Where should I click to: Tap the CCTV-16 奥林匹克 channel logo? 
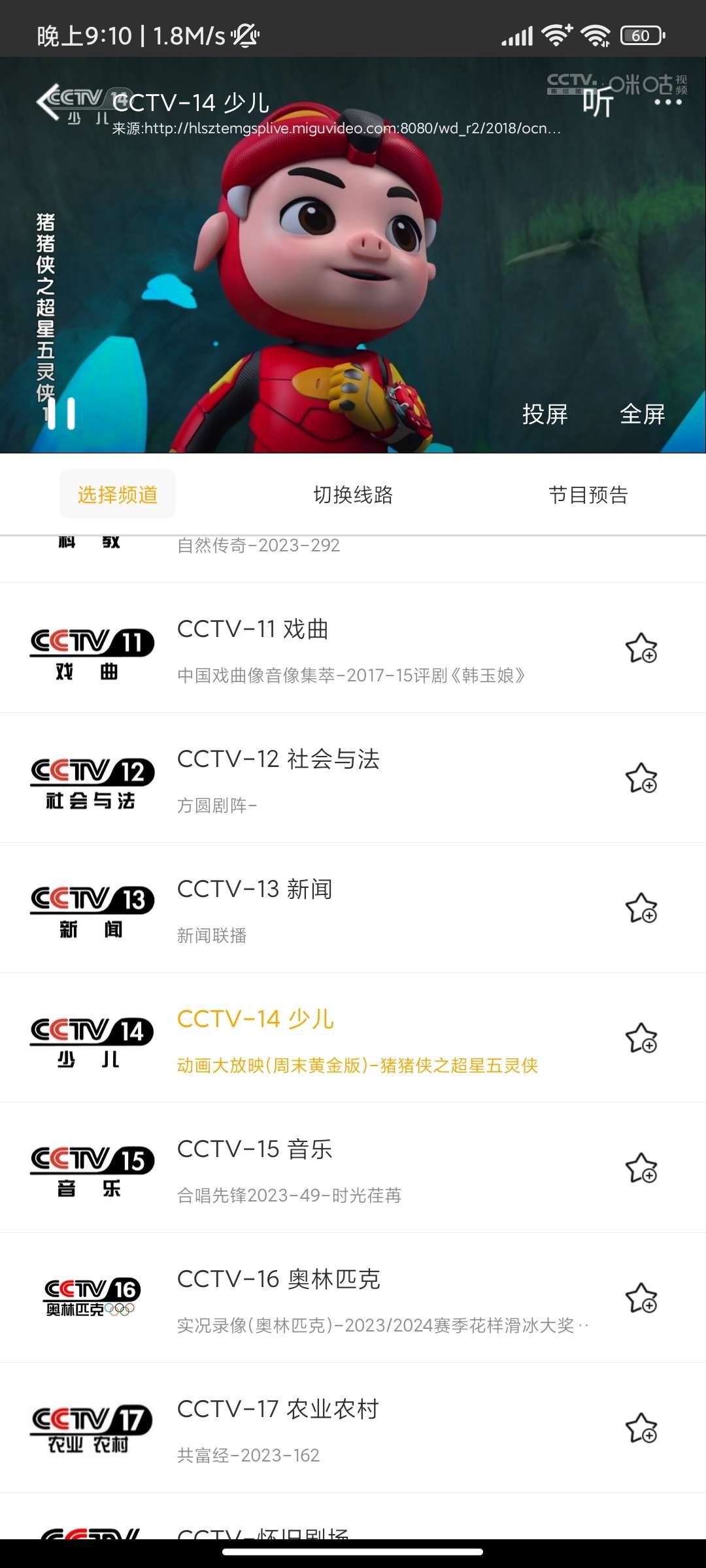[92, 1299]
